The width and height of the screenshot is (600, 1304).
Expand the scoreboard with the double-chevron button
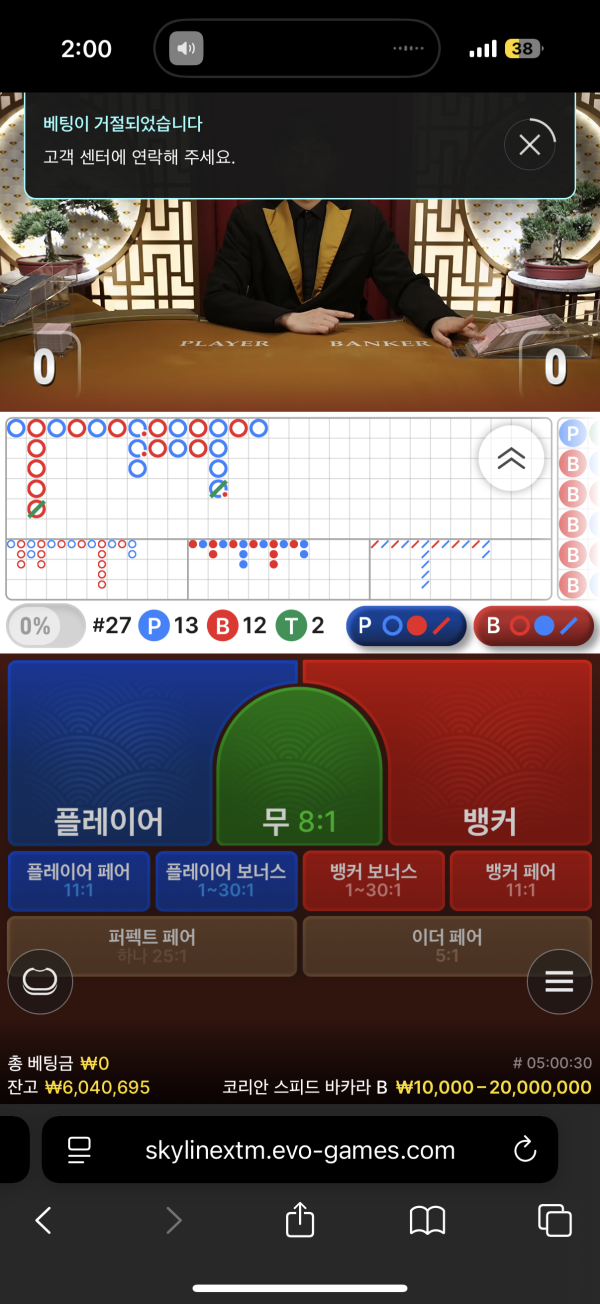coord(511,458)
